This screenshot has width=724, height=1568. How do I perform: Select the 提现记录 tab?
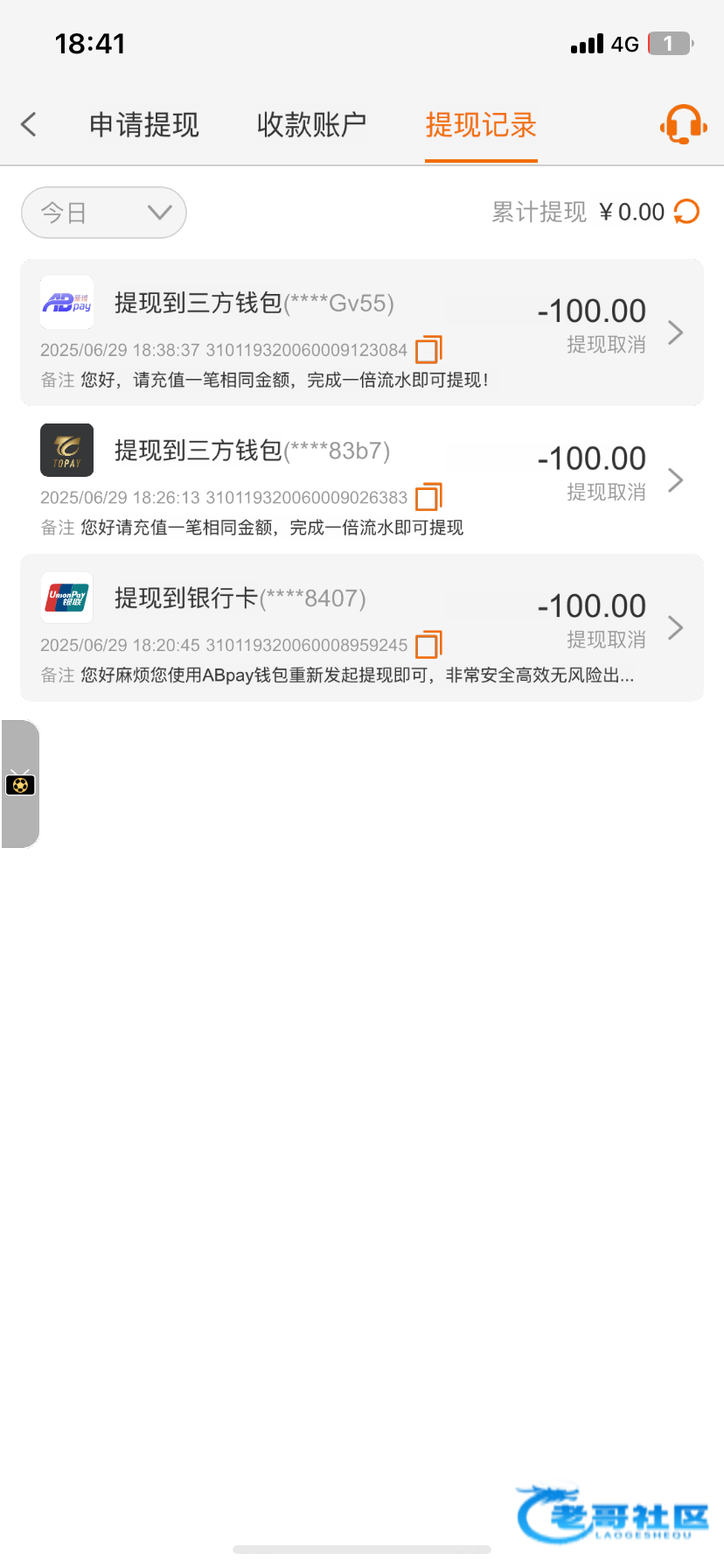point(481,124)
